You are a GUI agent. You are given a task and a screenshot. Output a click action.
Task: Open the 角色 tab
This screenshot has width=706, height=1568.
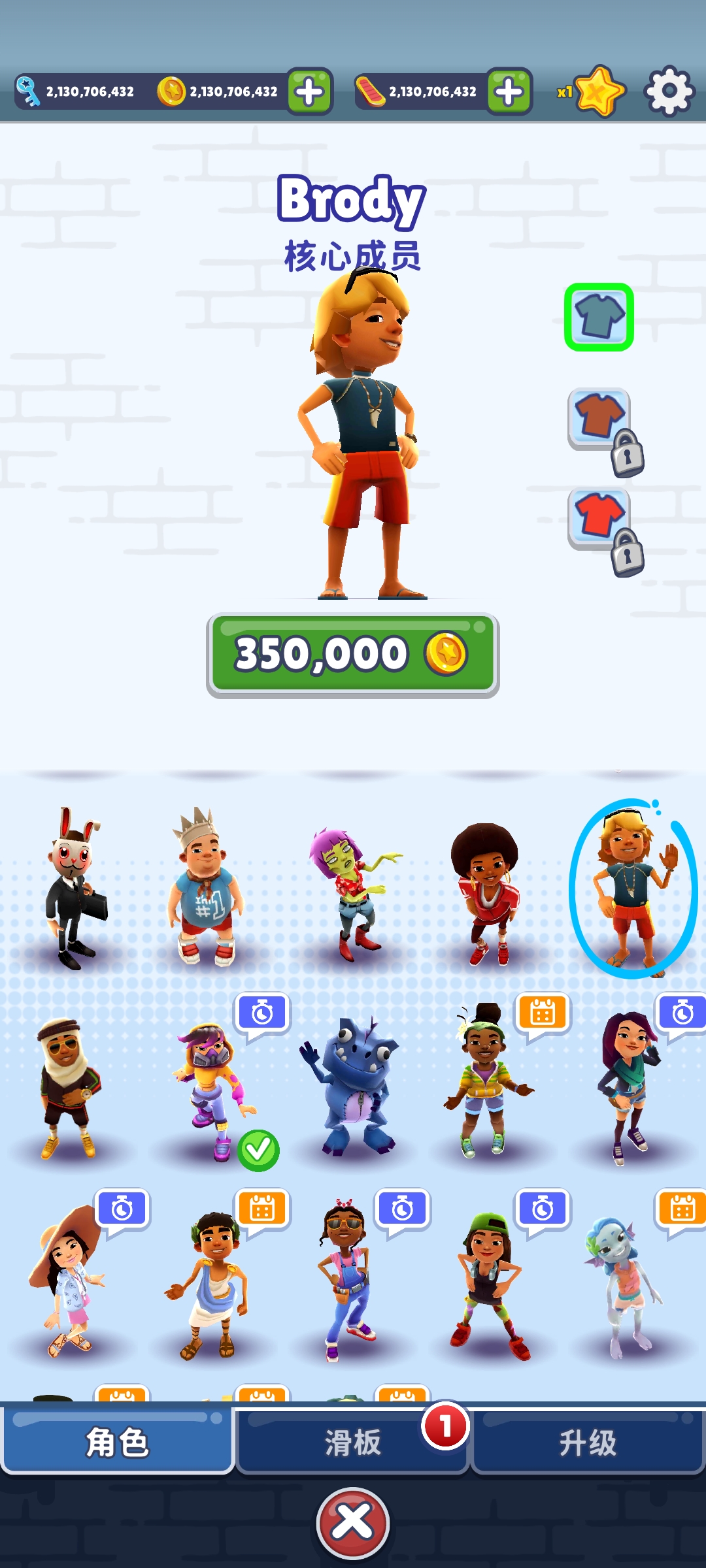point(118,1442)
